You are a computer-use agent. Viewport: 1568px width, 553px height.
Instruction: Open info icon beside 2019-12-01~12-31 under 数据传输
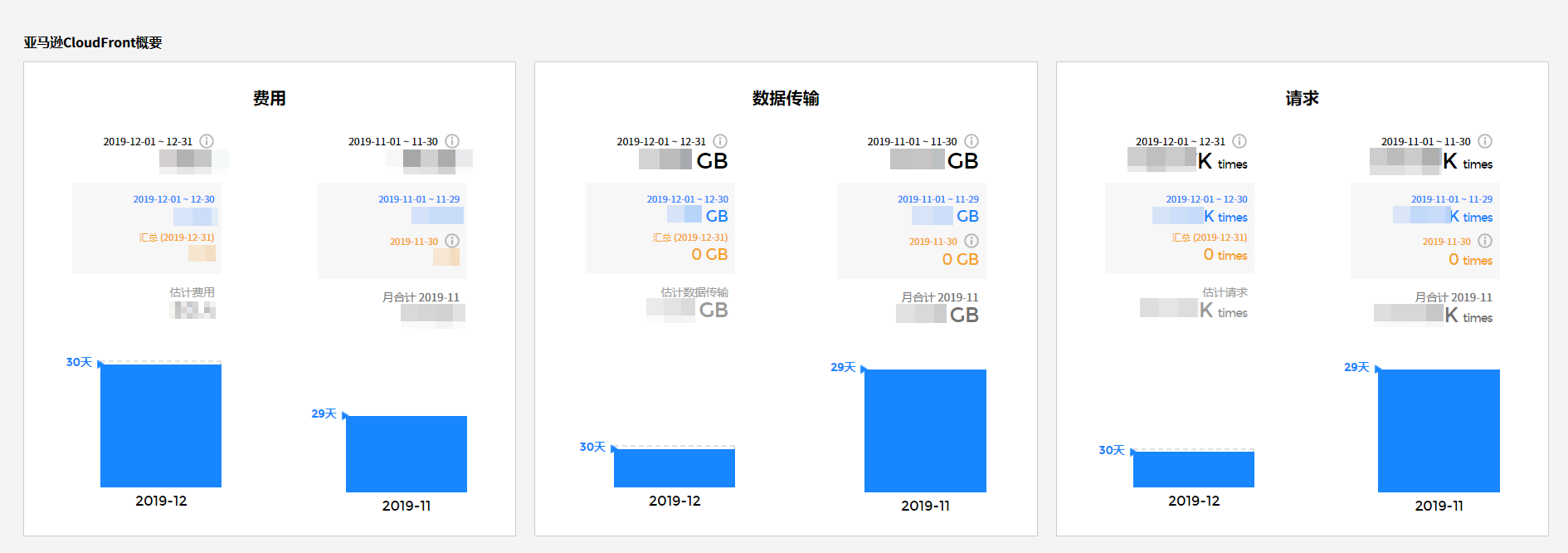pos(720,141)
